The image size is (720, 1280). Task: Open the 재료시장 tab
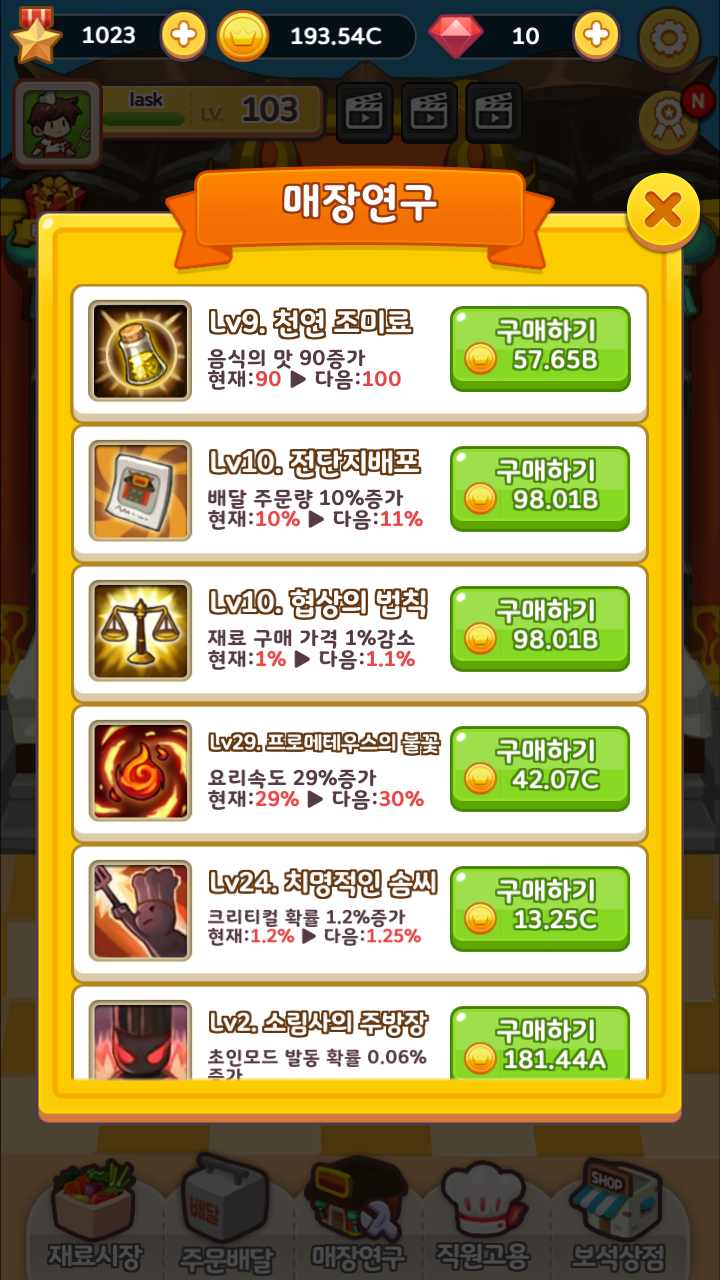(95, 1215)
